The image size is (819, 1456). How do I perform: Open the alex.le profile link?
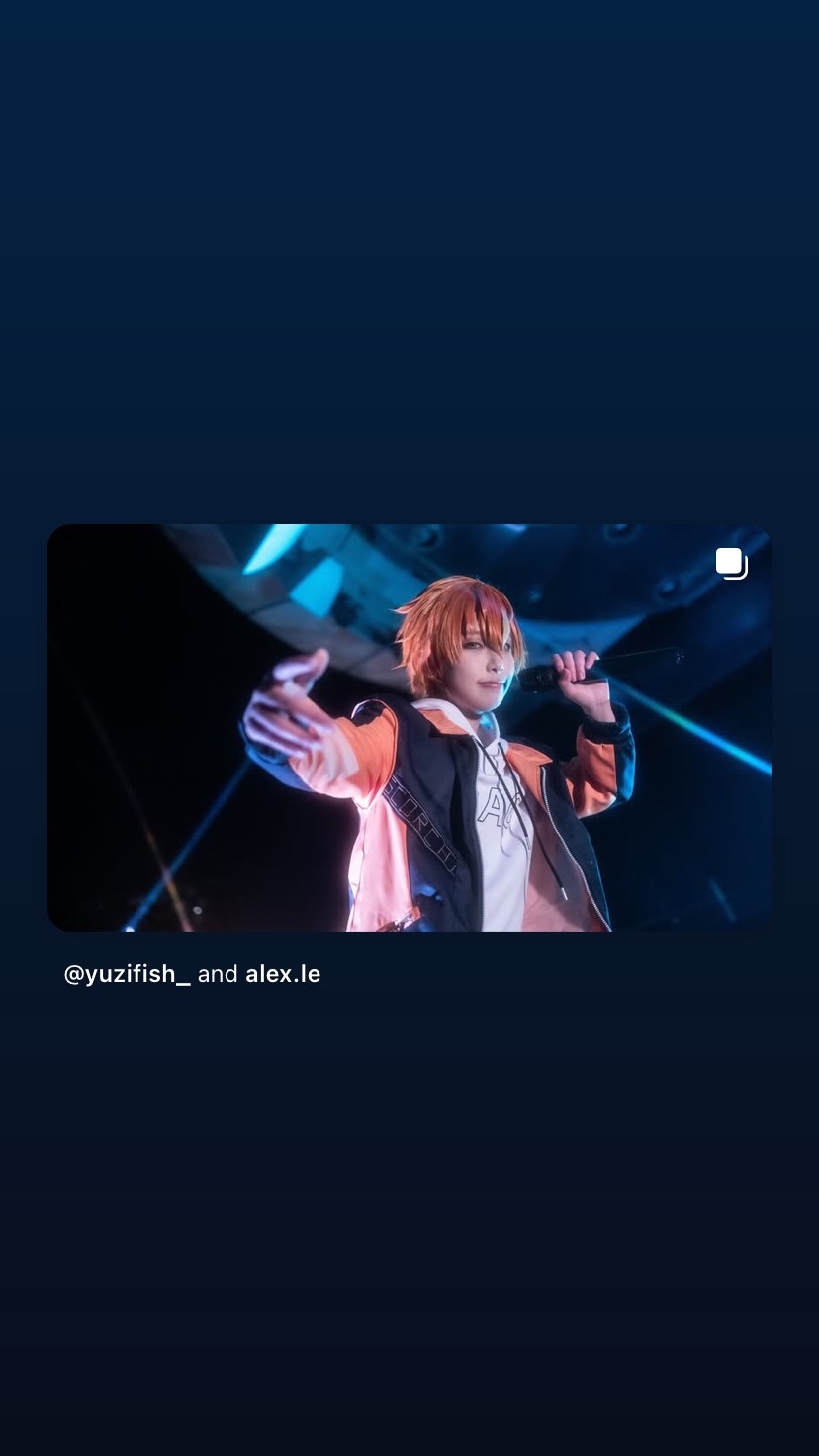pyautogui.click(x=283, y=974)
